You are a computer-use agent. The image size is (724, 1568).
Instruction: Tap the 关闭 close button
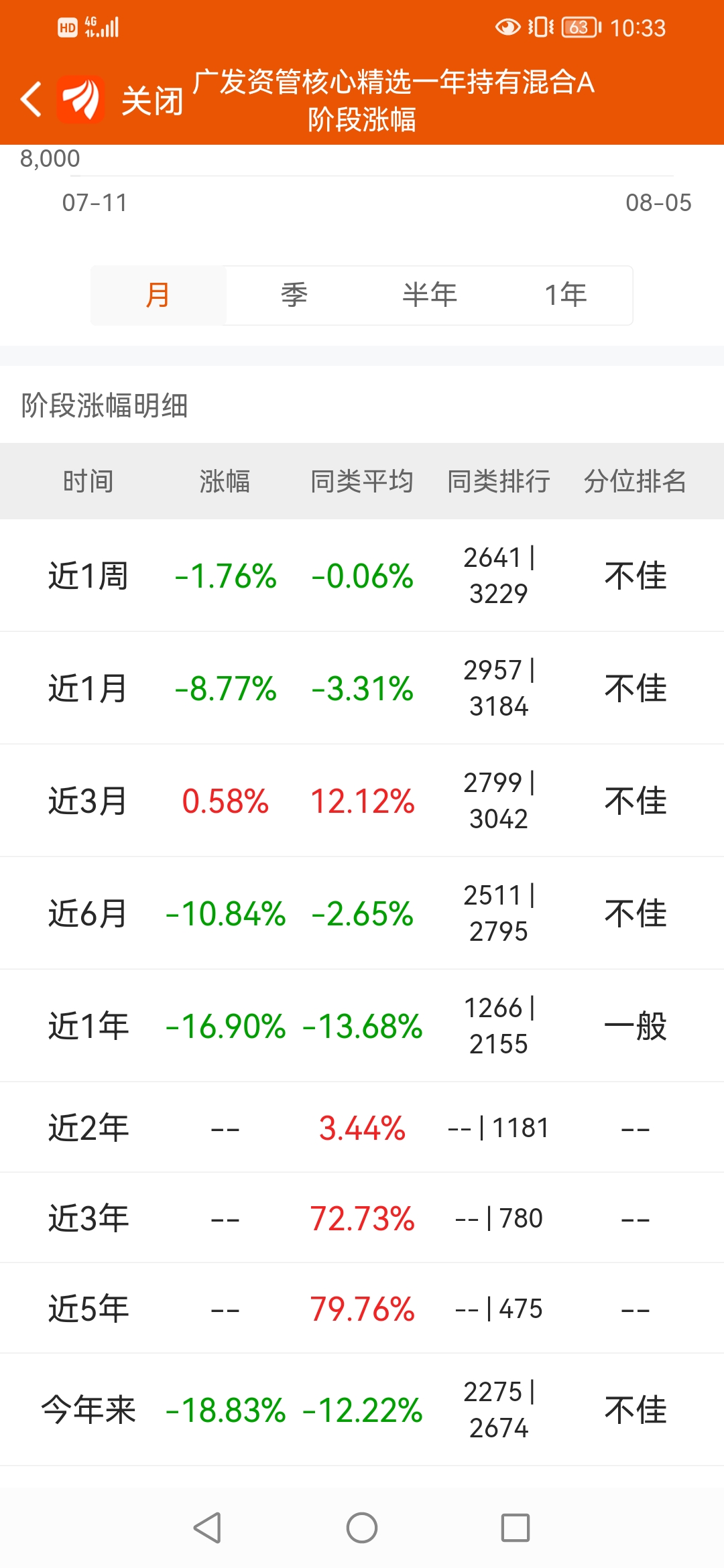pos(151,97)
